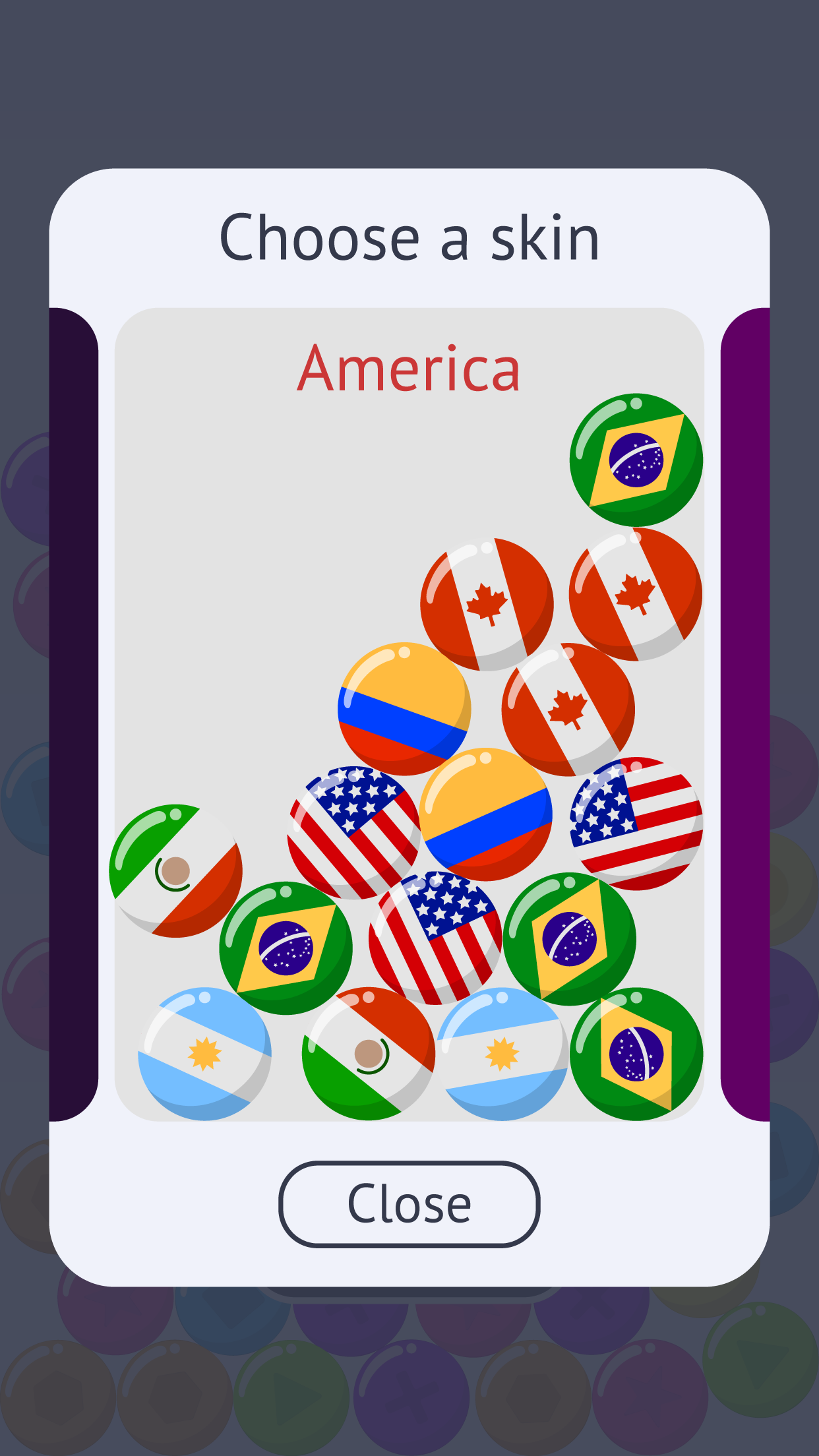Select the America flag skin card
This screenshot has height=1456, width=819.
point(409,714)
